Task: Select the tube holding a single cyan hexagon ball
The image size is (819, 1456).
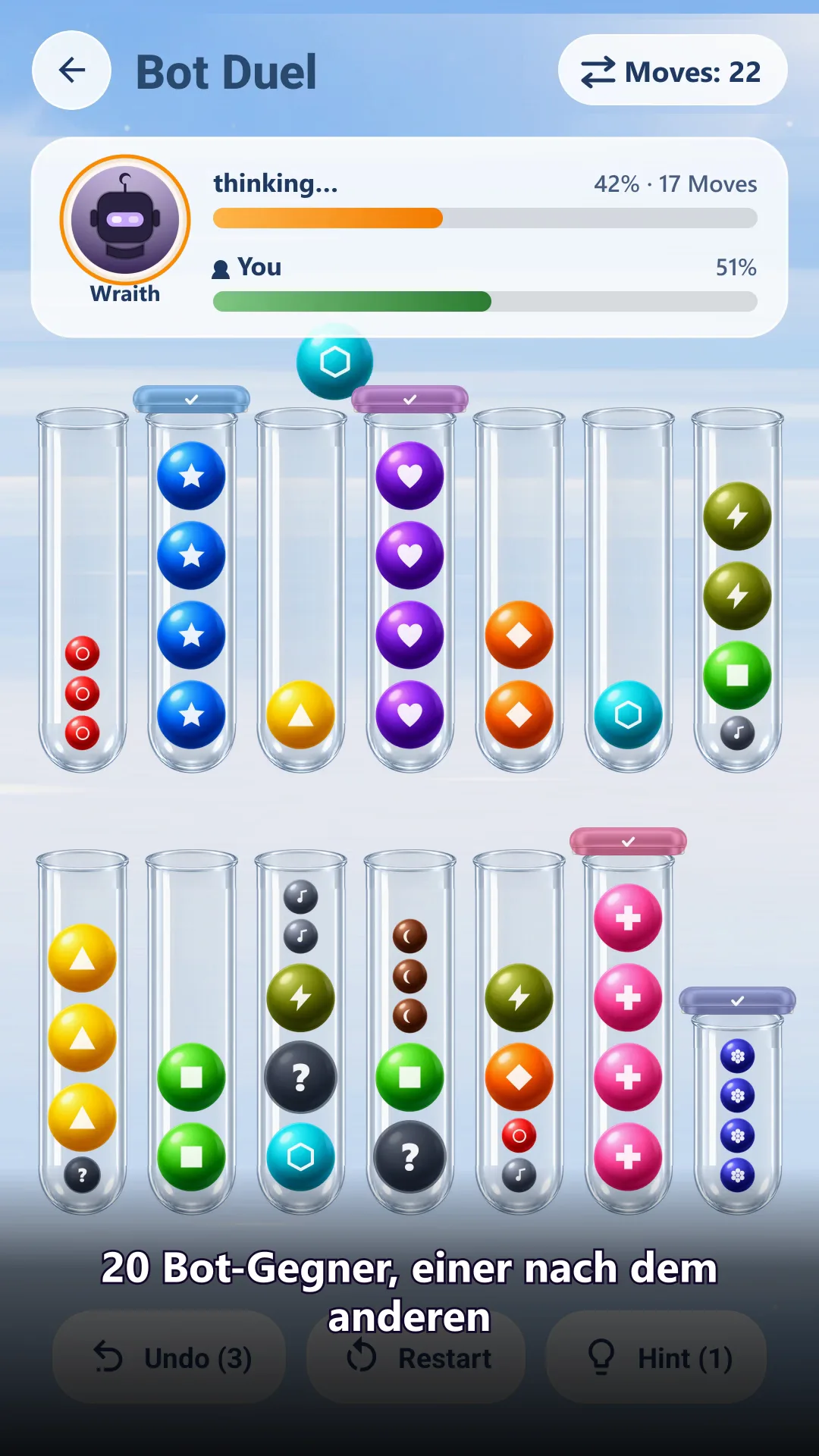Action: pos(629,590)
